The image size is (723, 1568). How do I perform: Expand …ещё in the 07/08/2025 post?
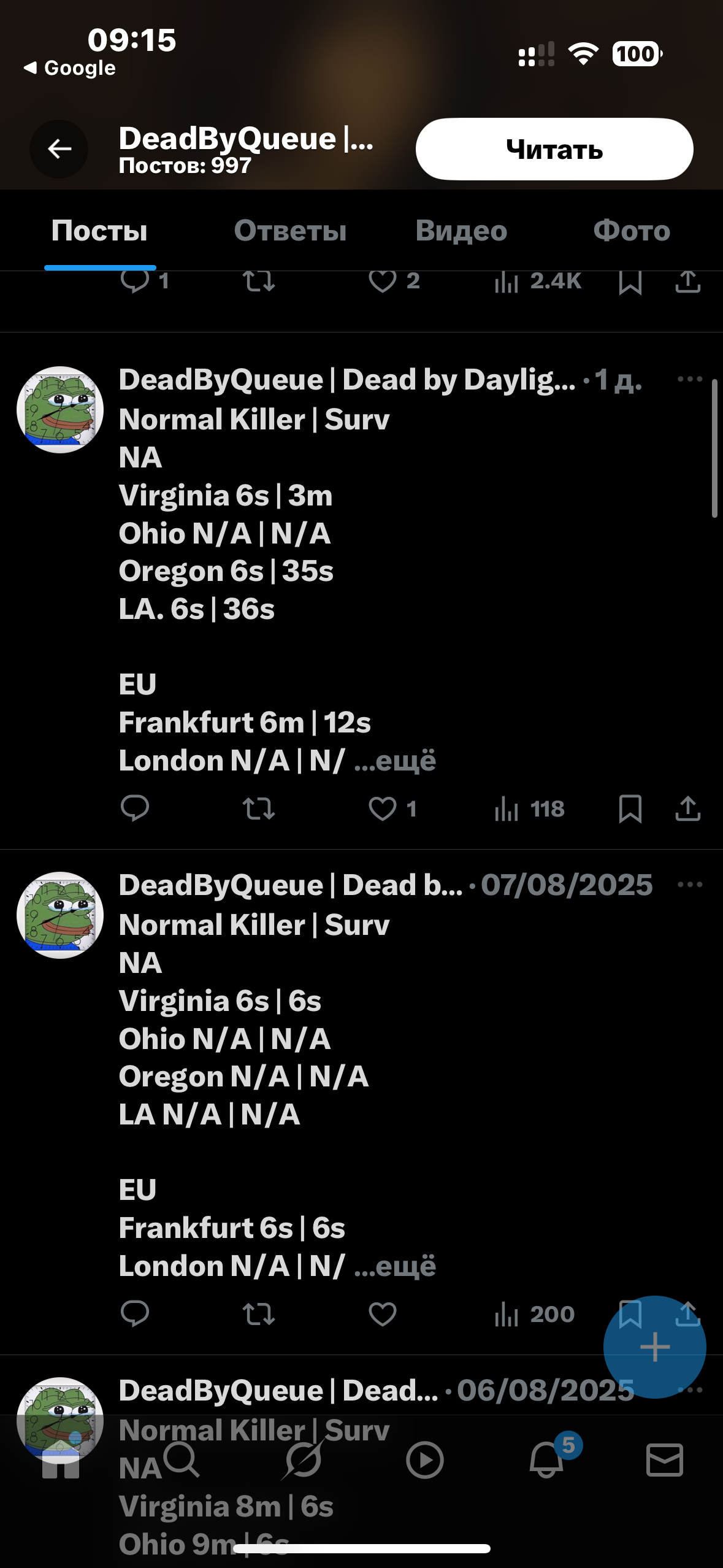[x=396, y=1266]
